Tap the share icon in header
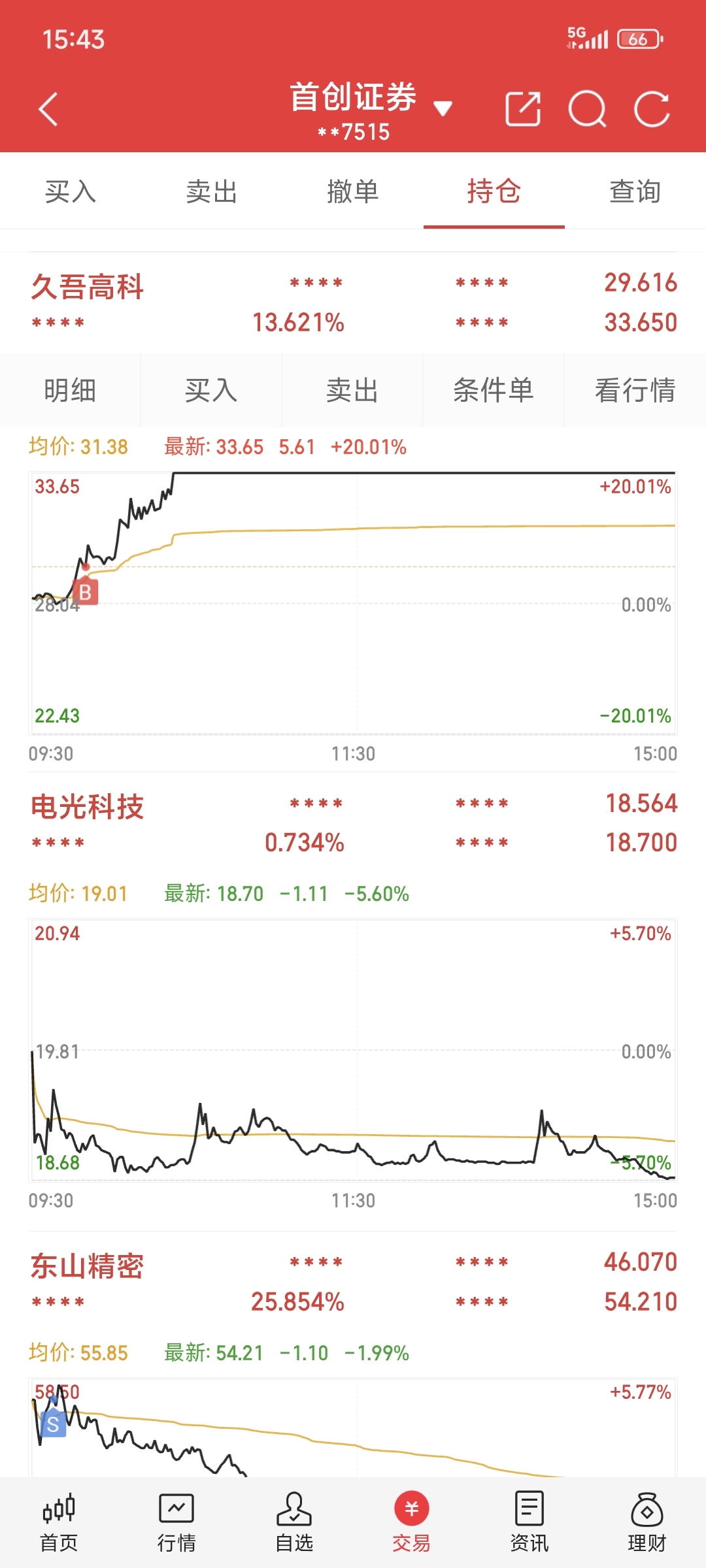Screen dimensions: 706x1568 click(x=523, y=108)
